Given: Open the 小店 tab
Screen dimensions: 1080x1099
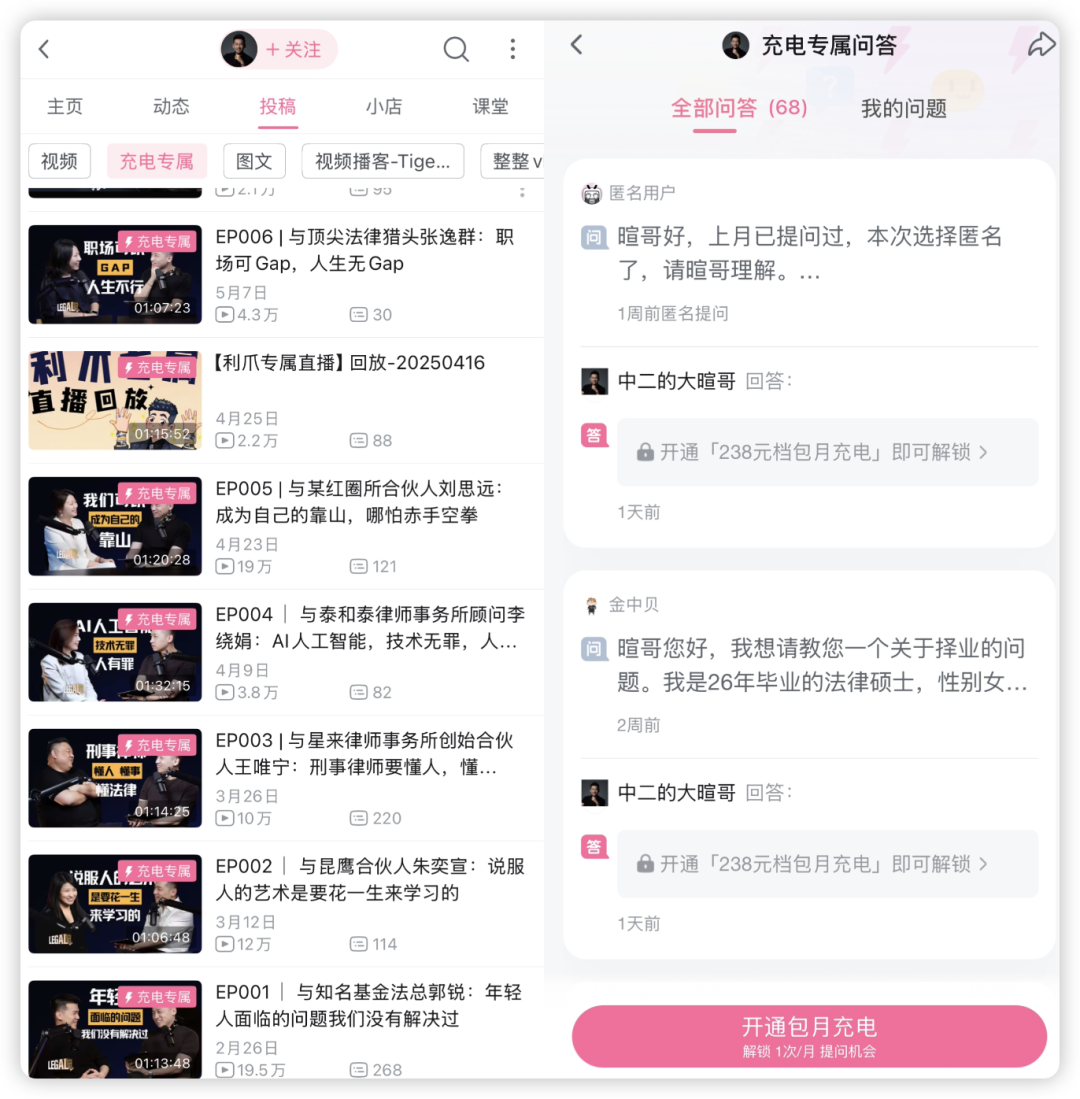Looking at the screenshot, I should [x=384, y=107].
